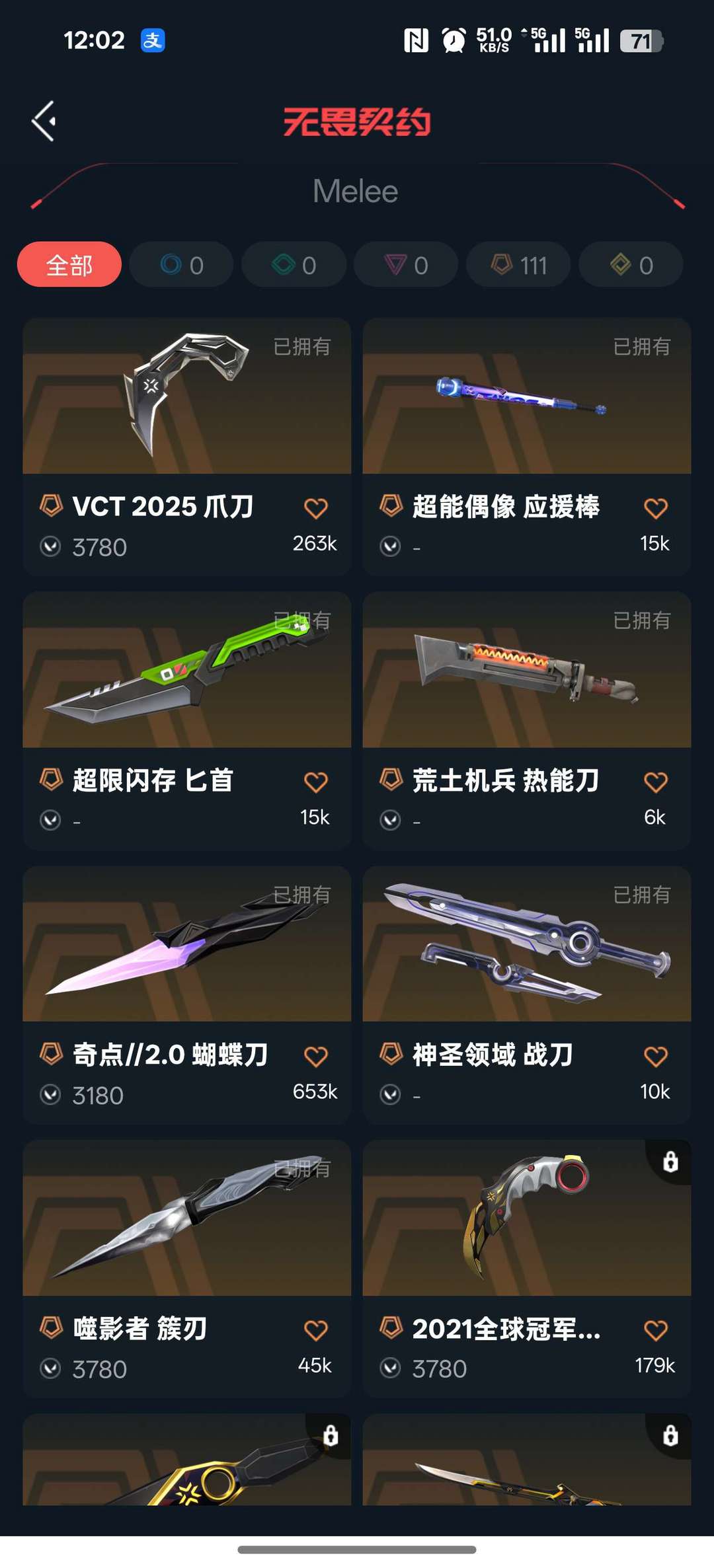
Task: Filter by the purple triangle tier chip
Action: [407, 264]
